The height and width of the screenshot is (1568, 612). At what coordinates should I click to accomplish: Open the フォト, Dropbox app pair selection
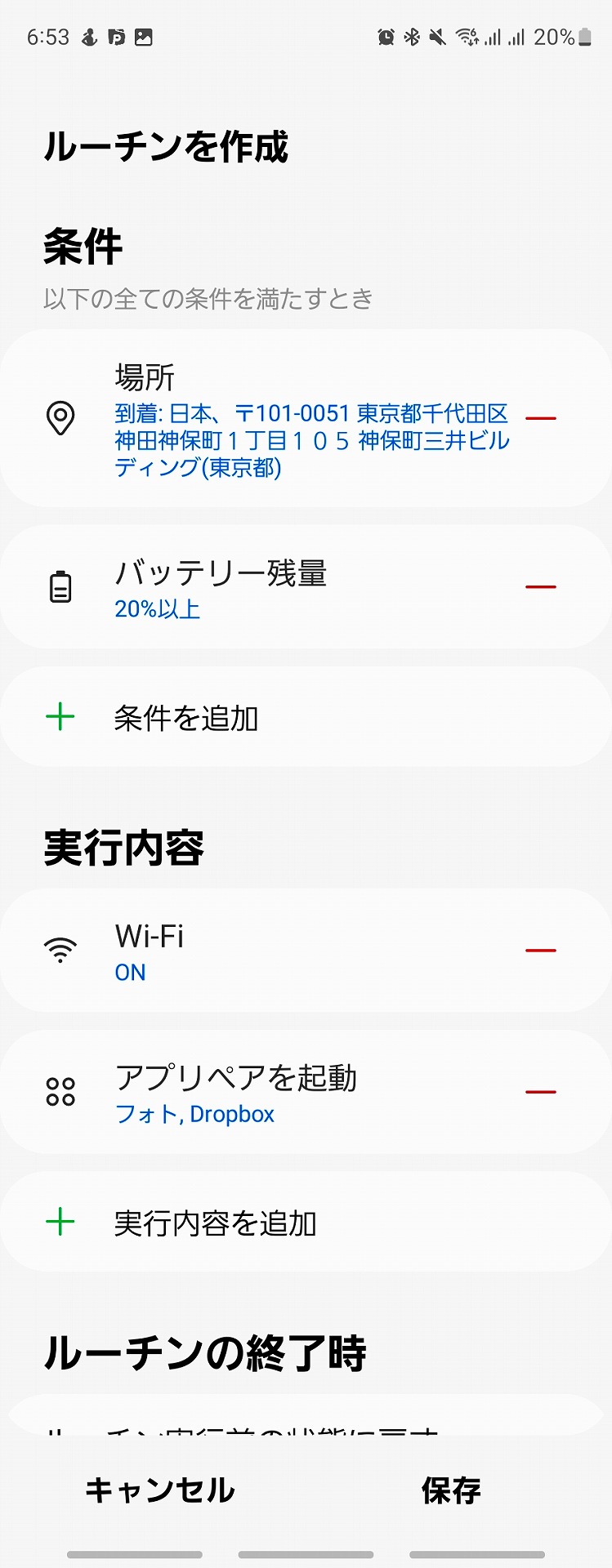pos(196,1114)
